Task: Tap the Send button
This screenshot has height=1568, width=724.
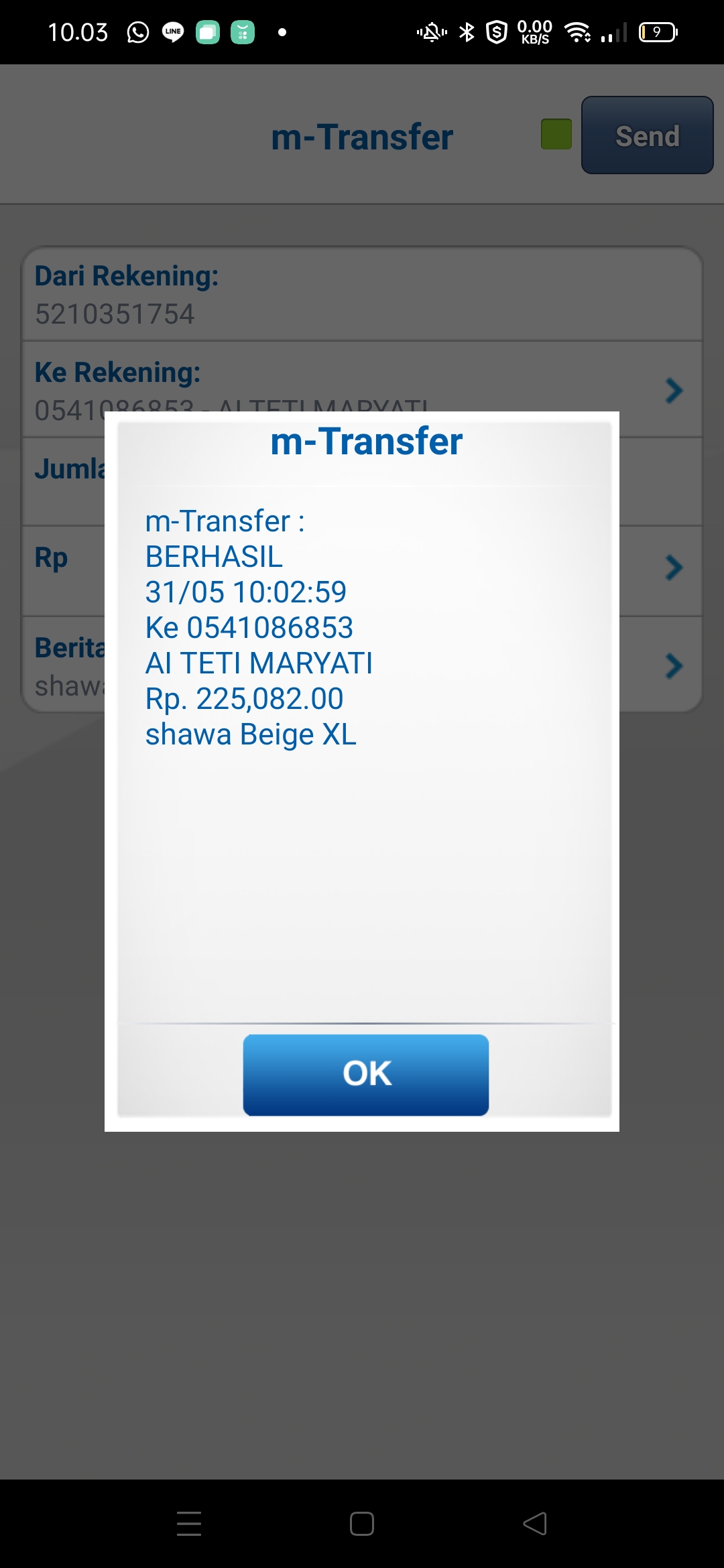Action: click(x=647, y=135)
